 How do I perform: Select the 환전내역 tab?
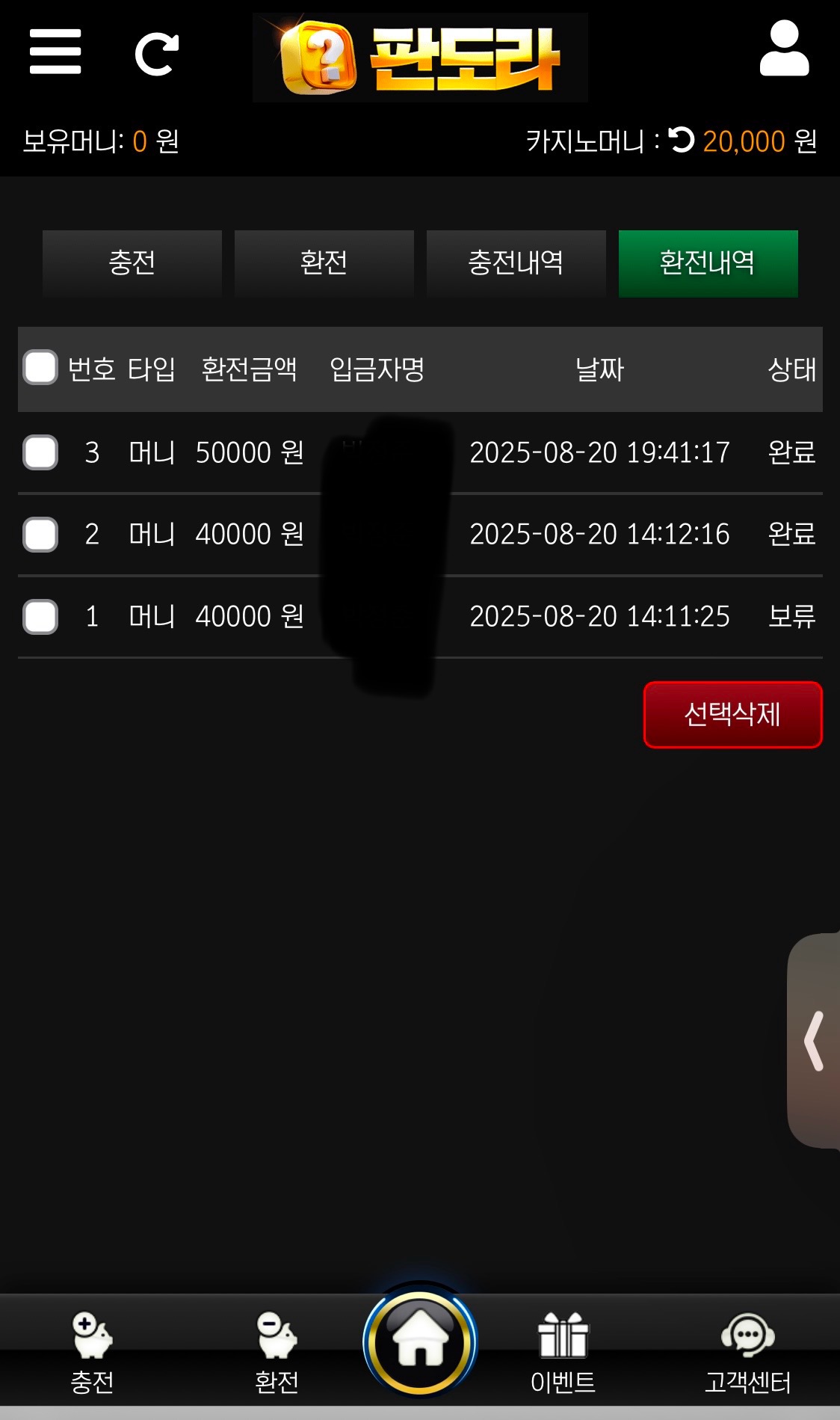pos(708,263)
